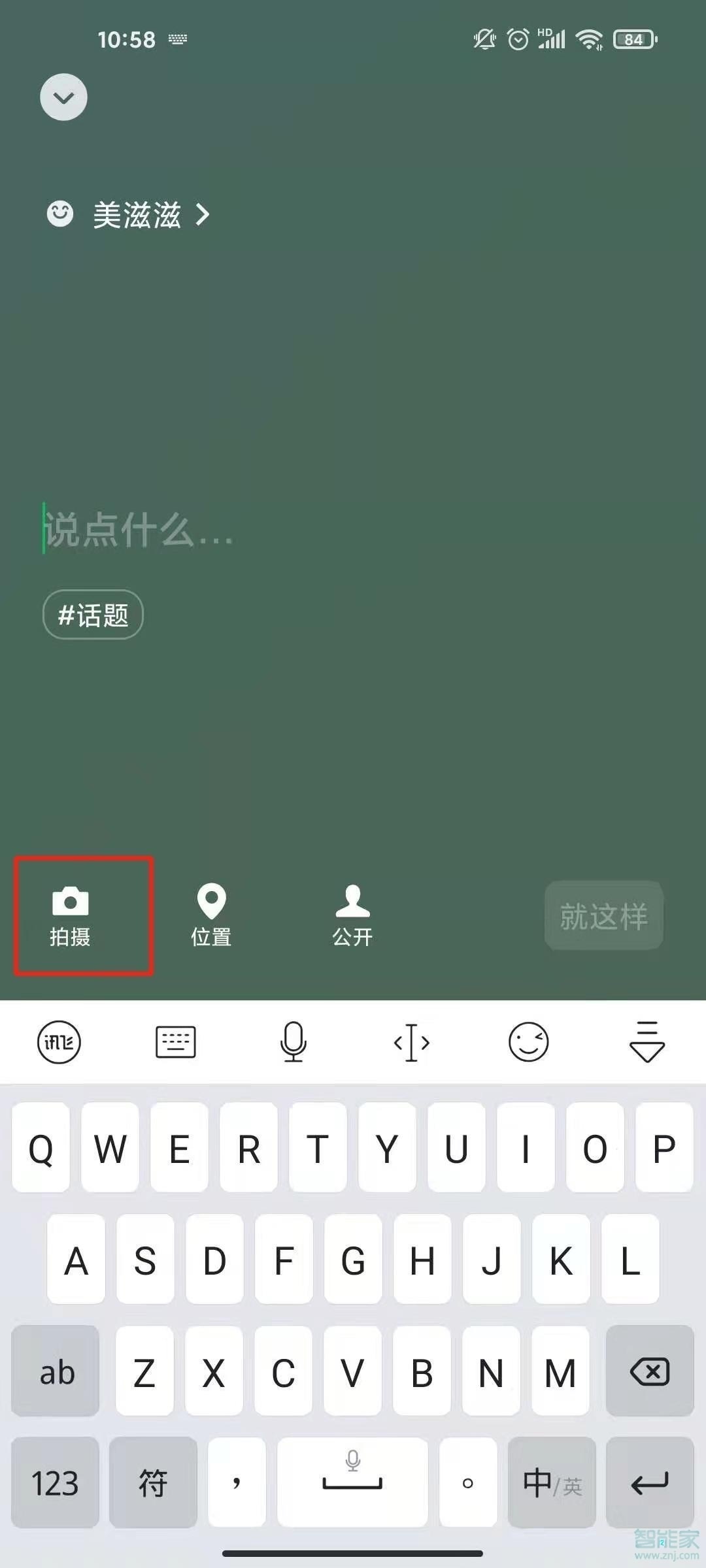Open the emoji face icon on keyboard toolbar

click(529, 1043)
